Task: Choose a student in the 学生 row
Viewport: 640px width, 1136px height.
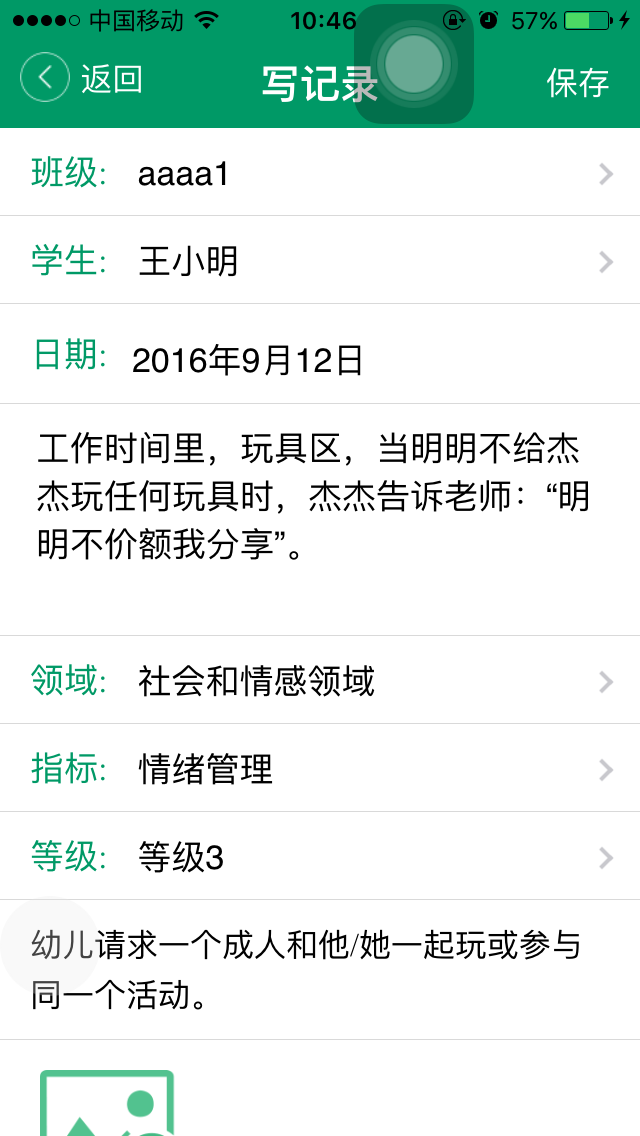Action: point(320,262)
